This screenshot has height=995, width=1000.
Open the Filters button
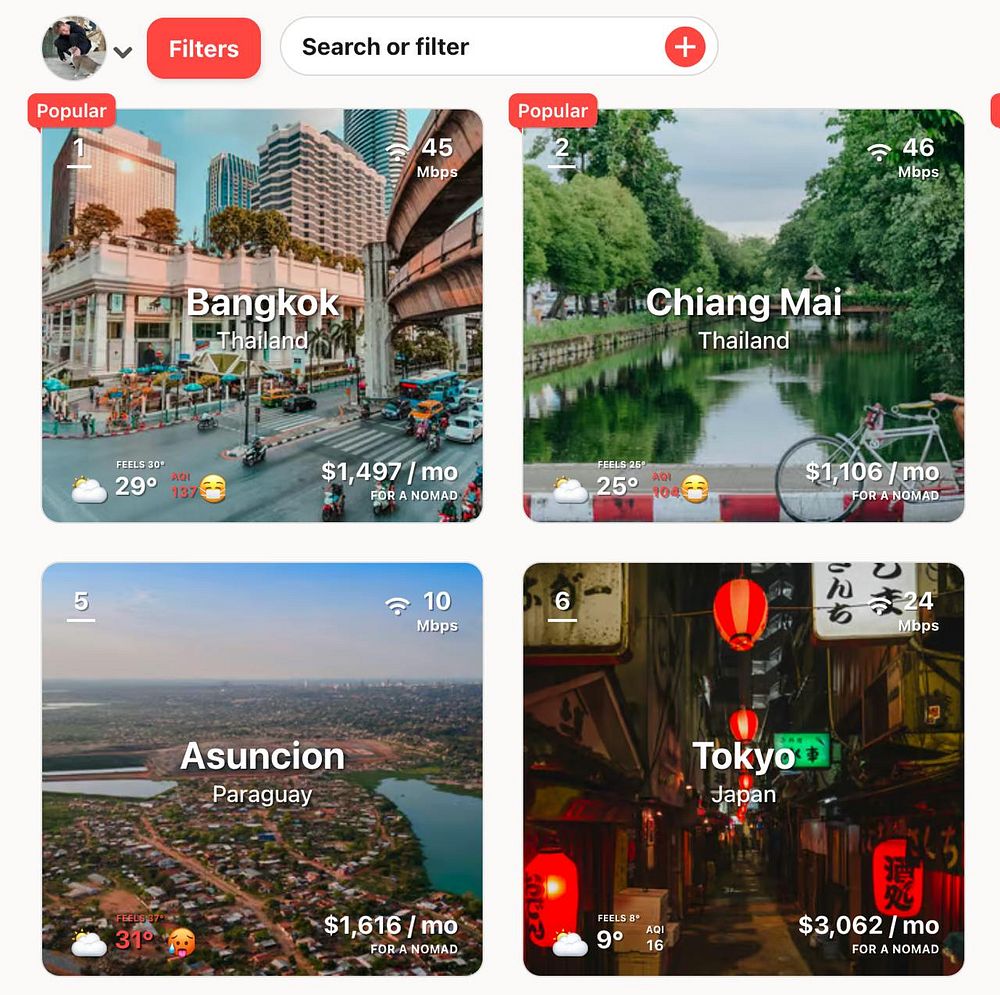203,48
